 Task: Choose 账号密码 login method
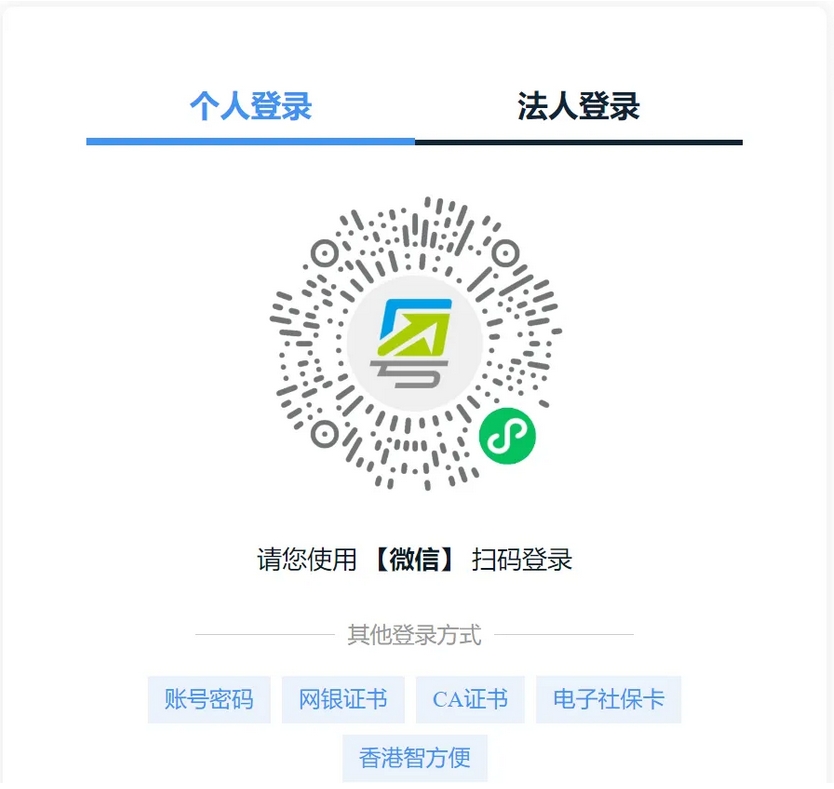[x=209, y=699]
